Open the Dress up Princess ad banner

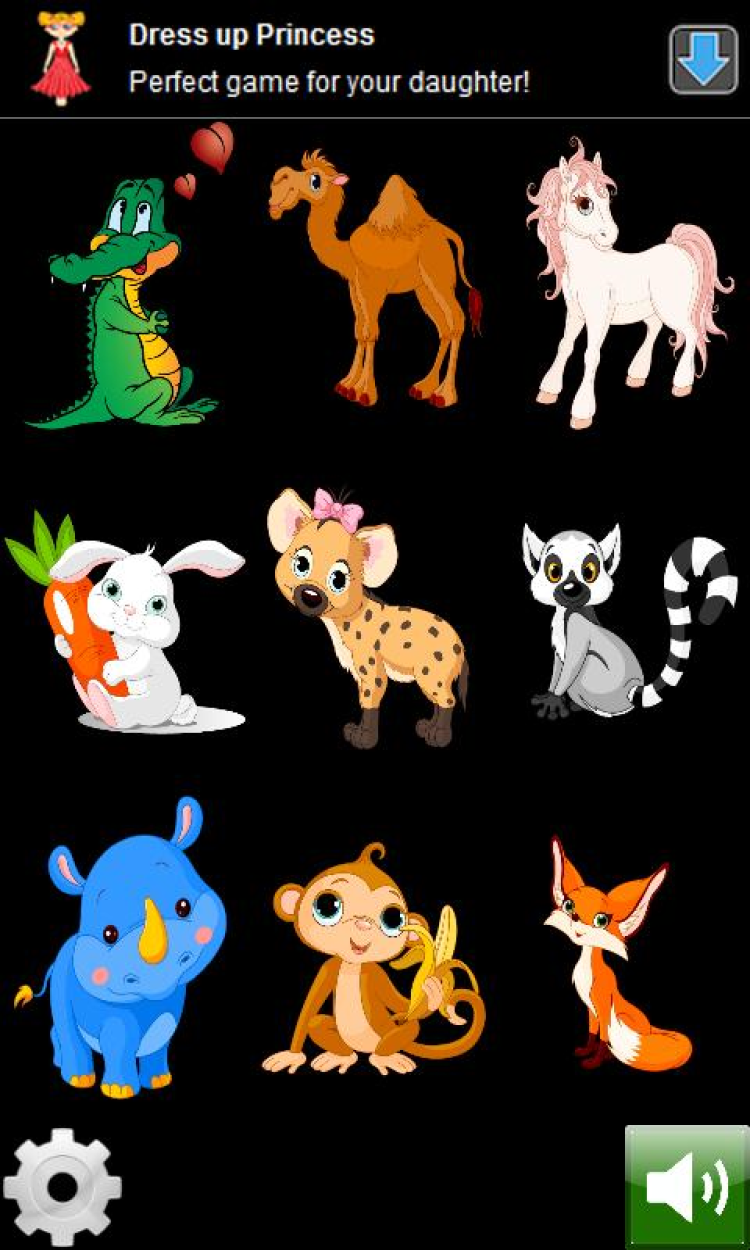330,60
